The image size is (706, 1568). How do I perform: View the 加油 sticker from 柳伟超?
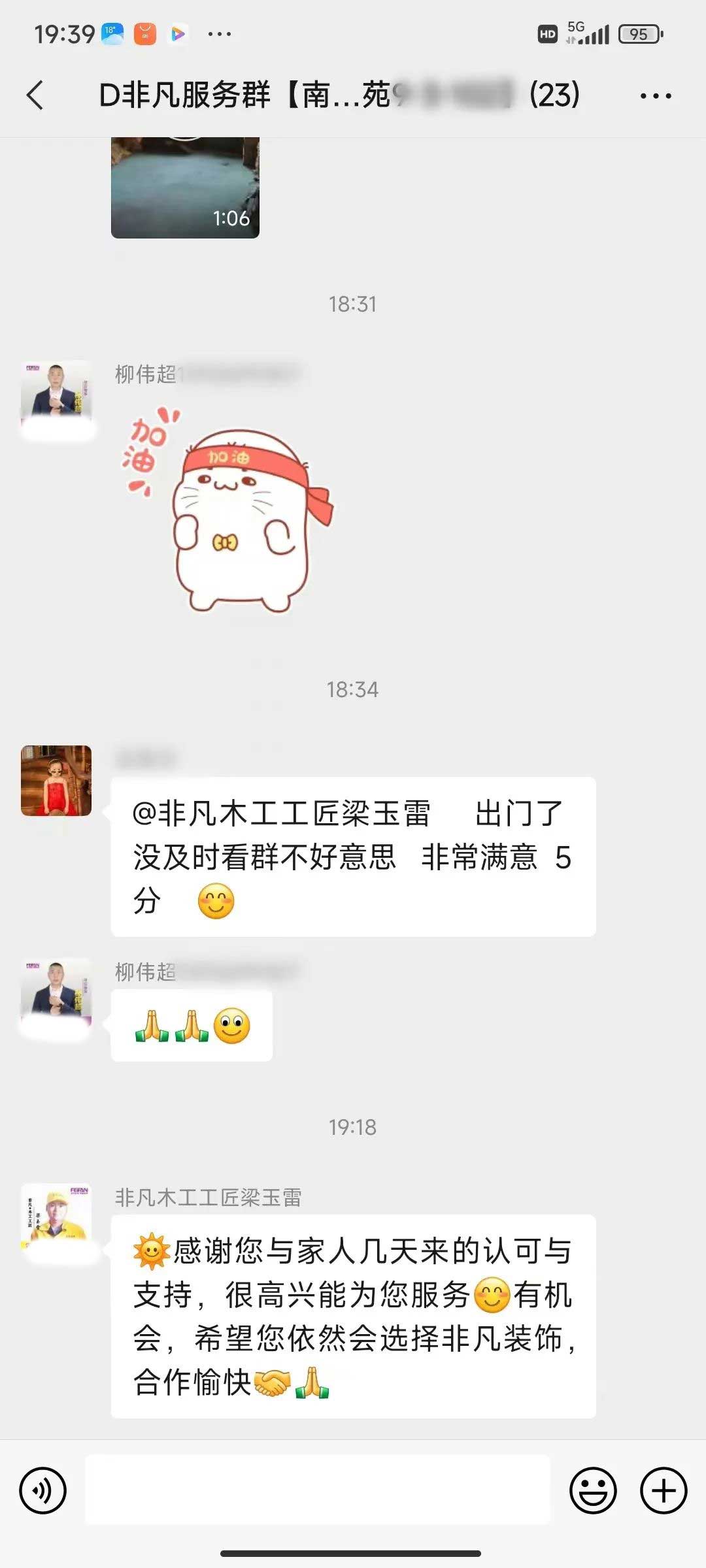[229, 511]
